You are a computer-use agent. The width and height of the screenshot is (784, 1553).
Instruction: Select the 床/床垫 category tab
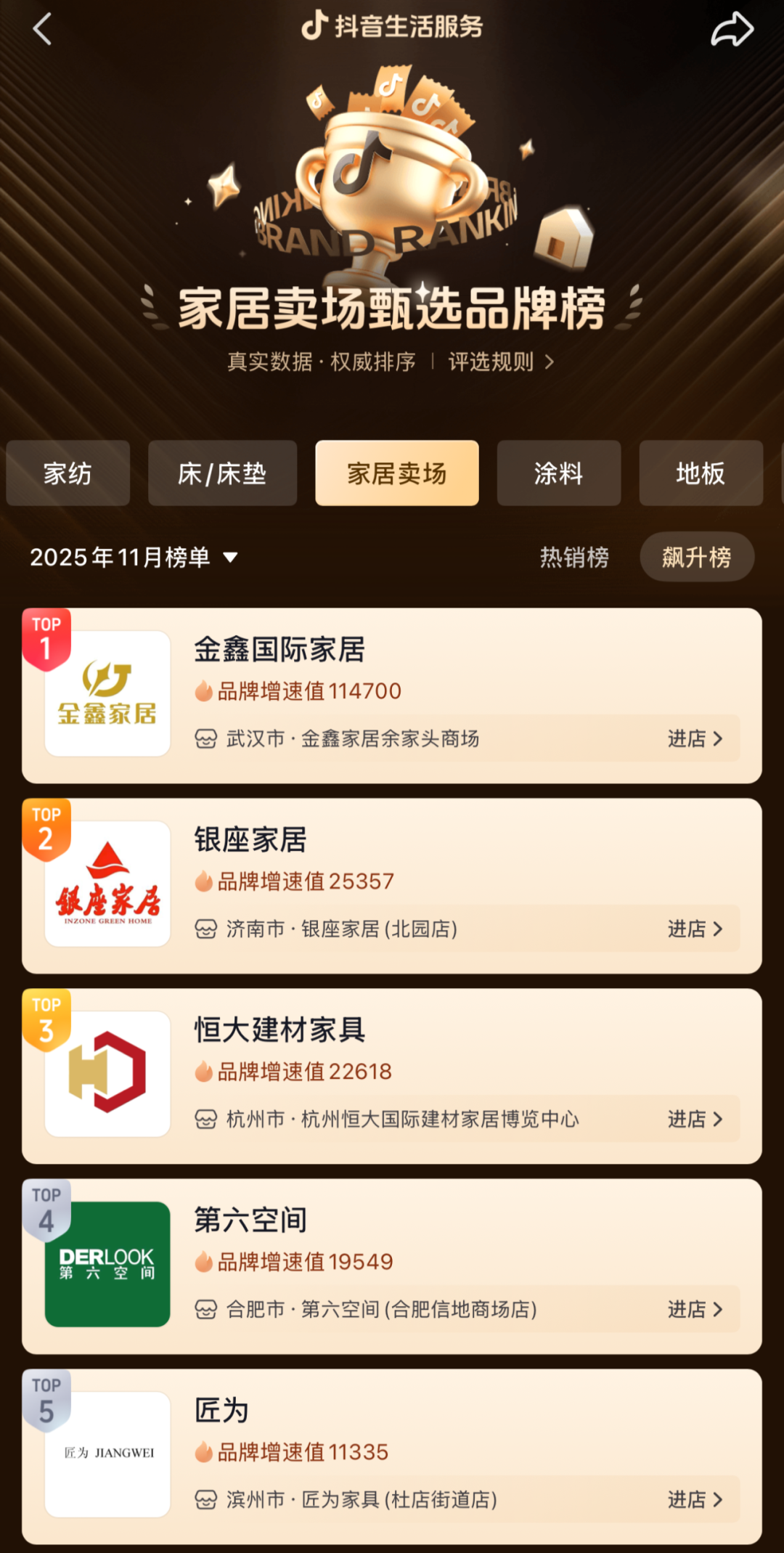222,473
